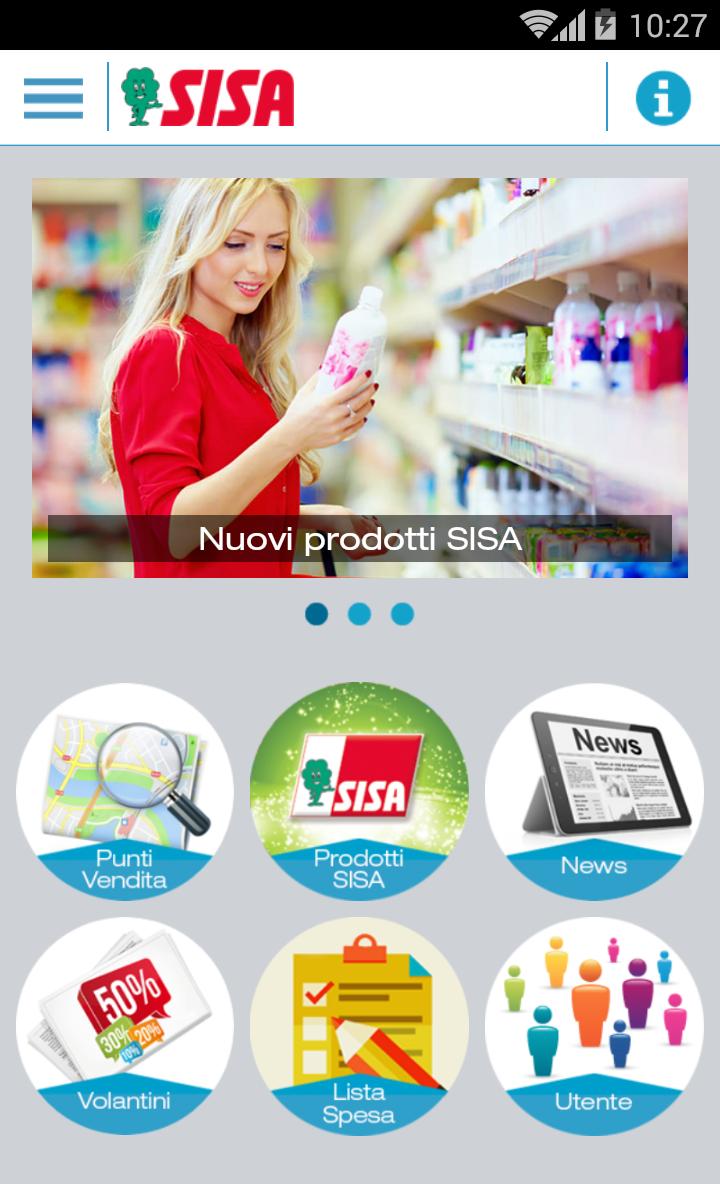Open Lista Spesa shopping list

(359, 1026)
